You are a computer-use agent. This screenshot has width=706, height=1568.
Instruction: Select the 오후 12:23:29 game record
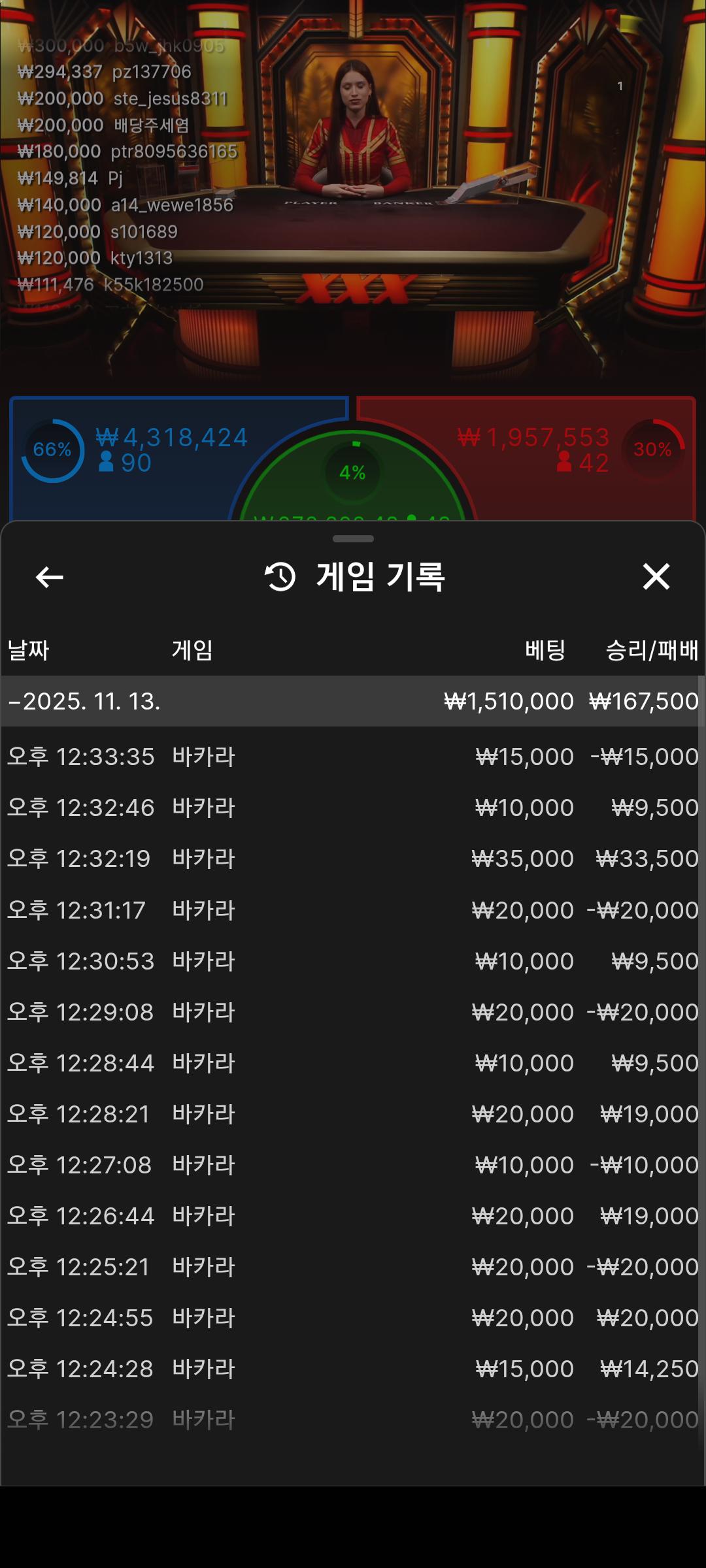click(353, 1420)
